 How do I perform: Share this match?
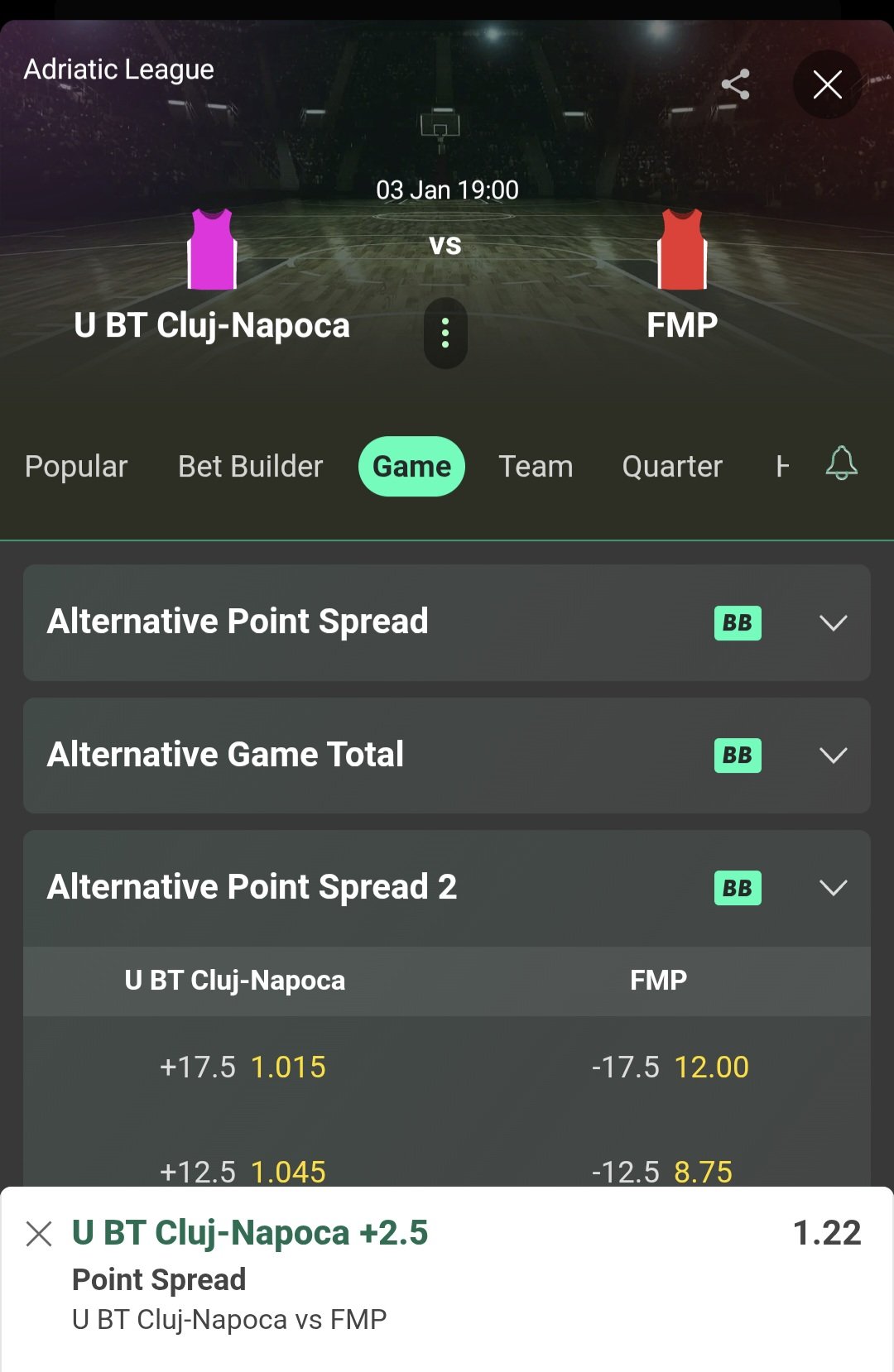[x=735, y=84]
